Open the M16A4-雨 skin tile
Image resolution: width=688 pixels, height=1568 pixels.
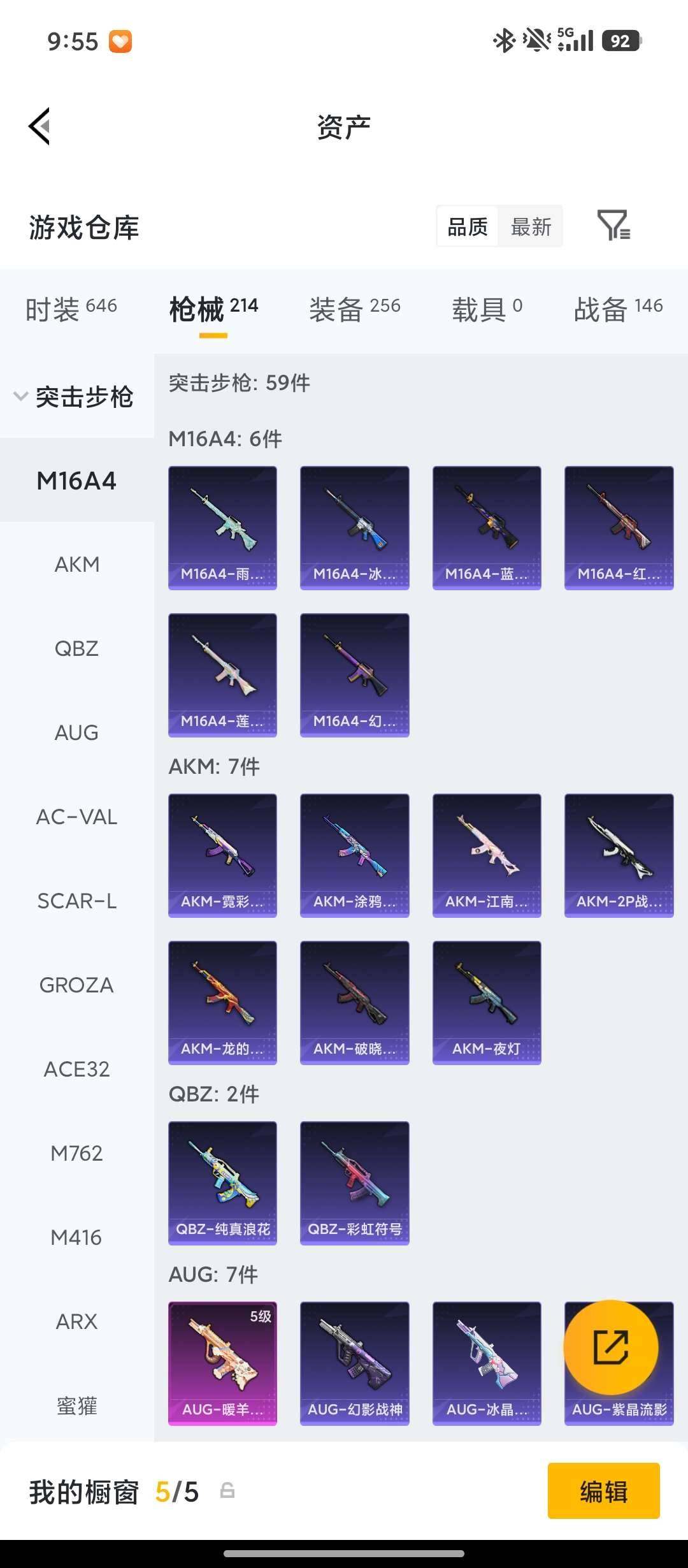point(222,528)
